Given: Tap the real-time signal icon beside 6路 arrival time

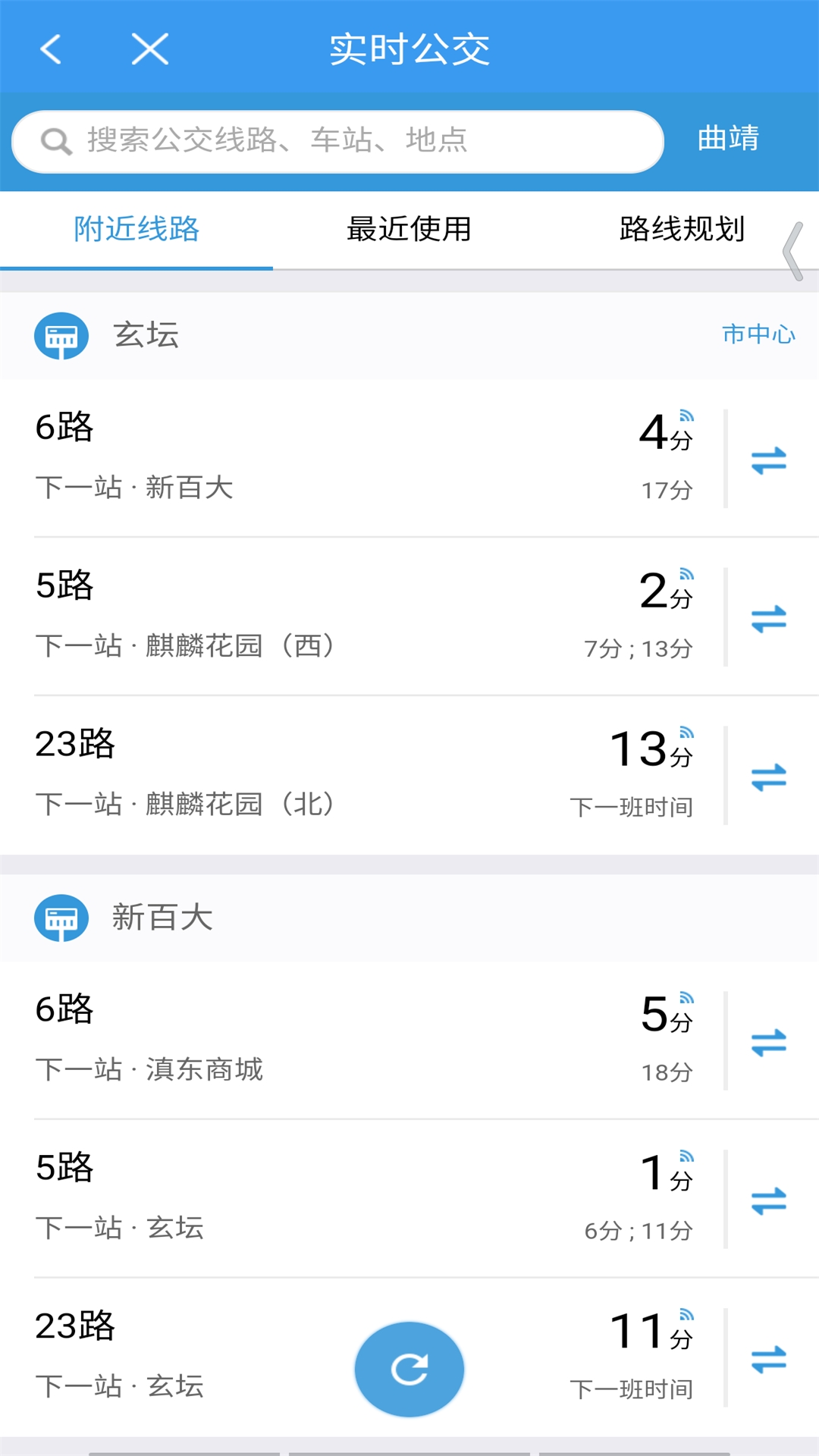Looking at the screenshot, I should click(x=686, y=416).
